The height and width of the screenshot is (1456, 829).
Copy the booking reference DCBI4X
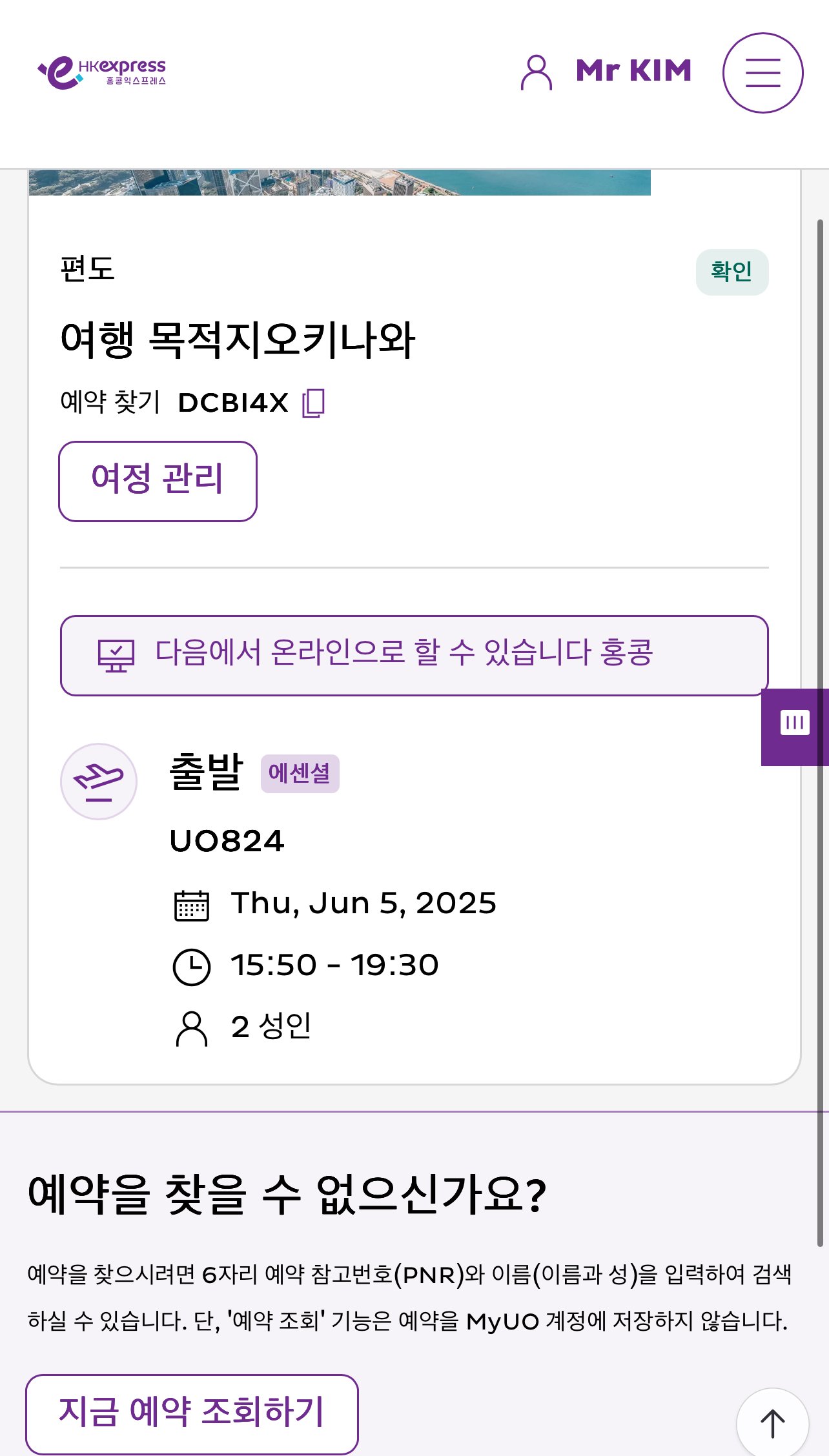pos(314,402)
